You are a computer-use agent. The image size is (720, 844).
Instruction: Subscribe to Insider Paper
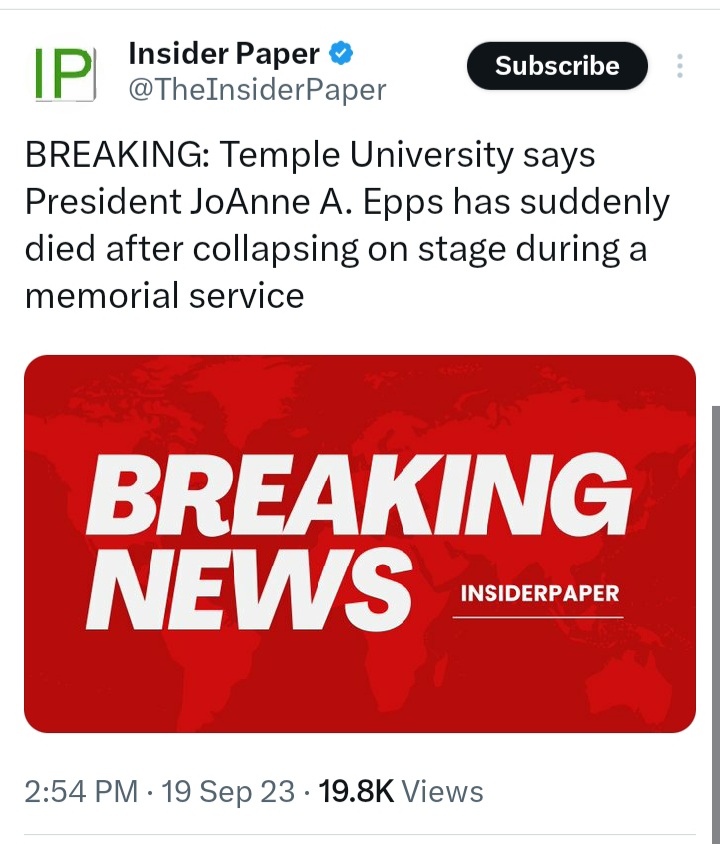(x=557, y=67)
